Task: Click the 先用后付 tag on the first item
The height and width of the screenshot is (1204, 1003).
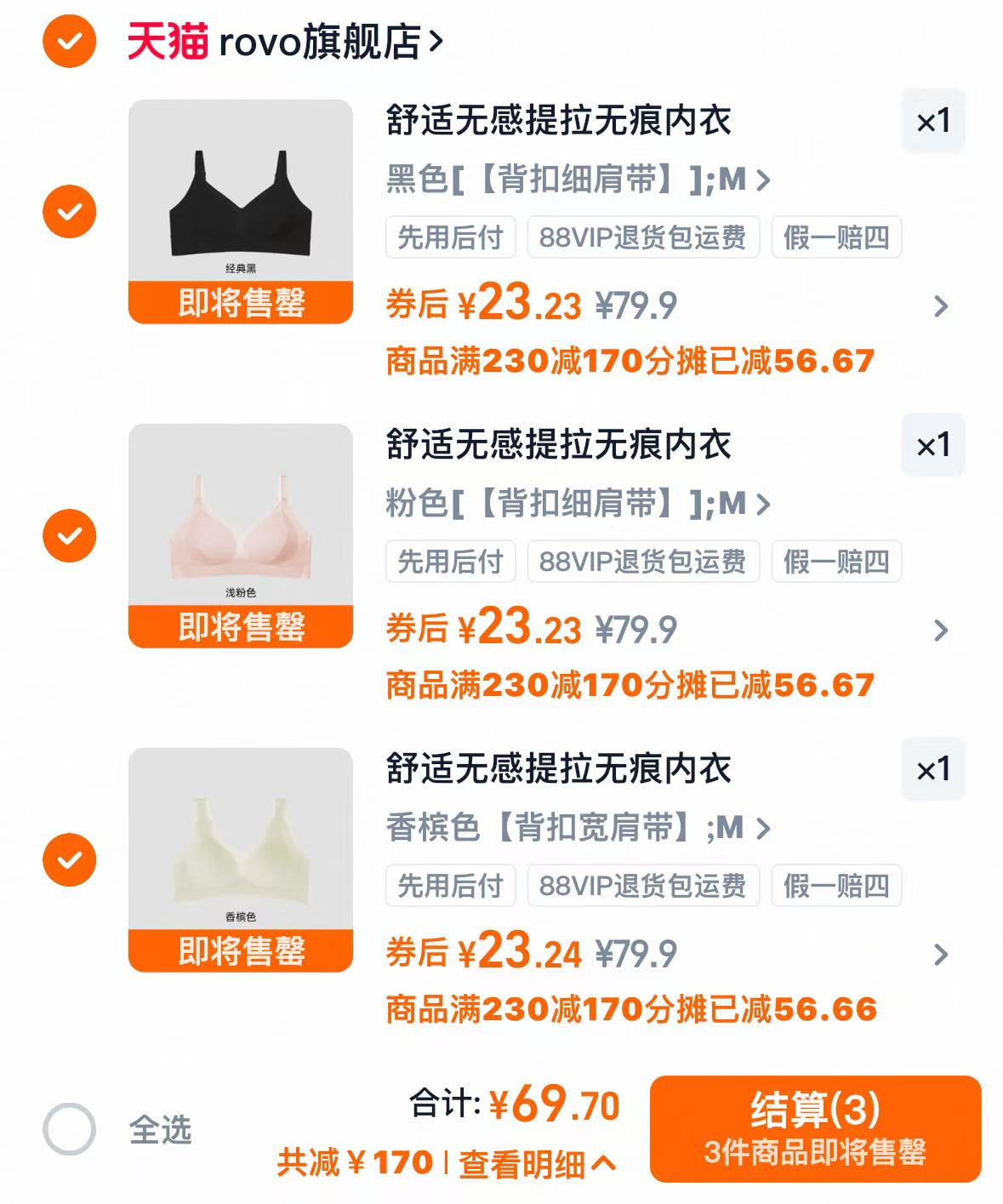Action: pyautogui.click(x=449, y=239)
